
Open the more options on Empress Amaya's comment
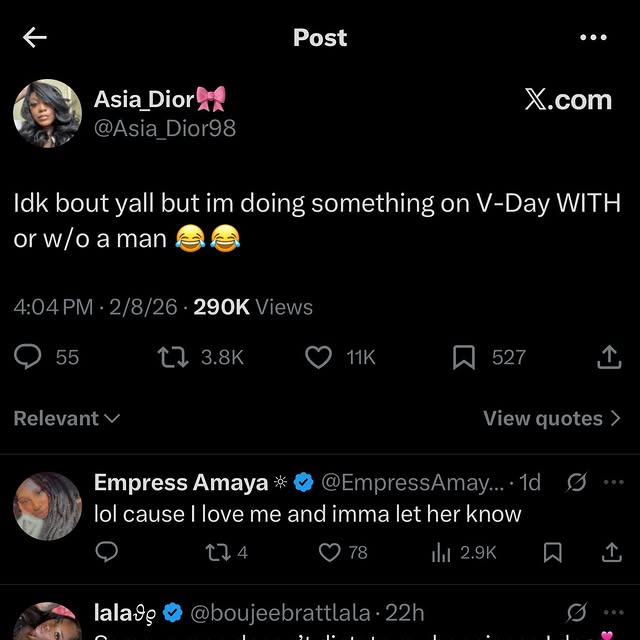(x=613, y=482)
